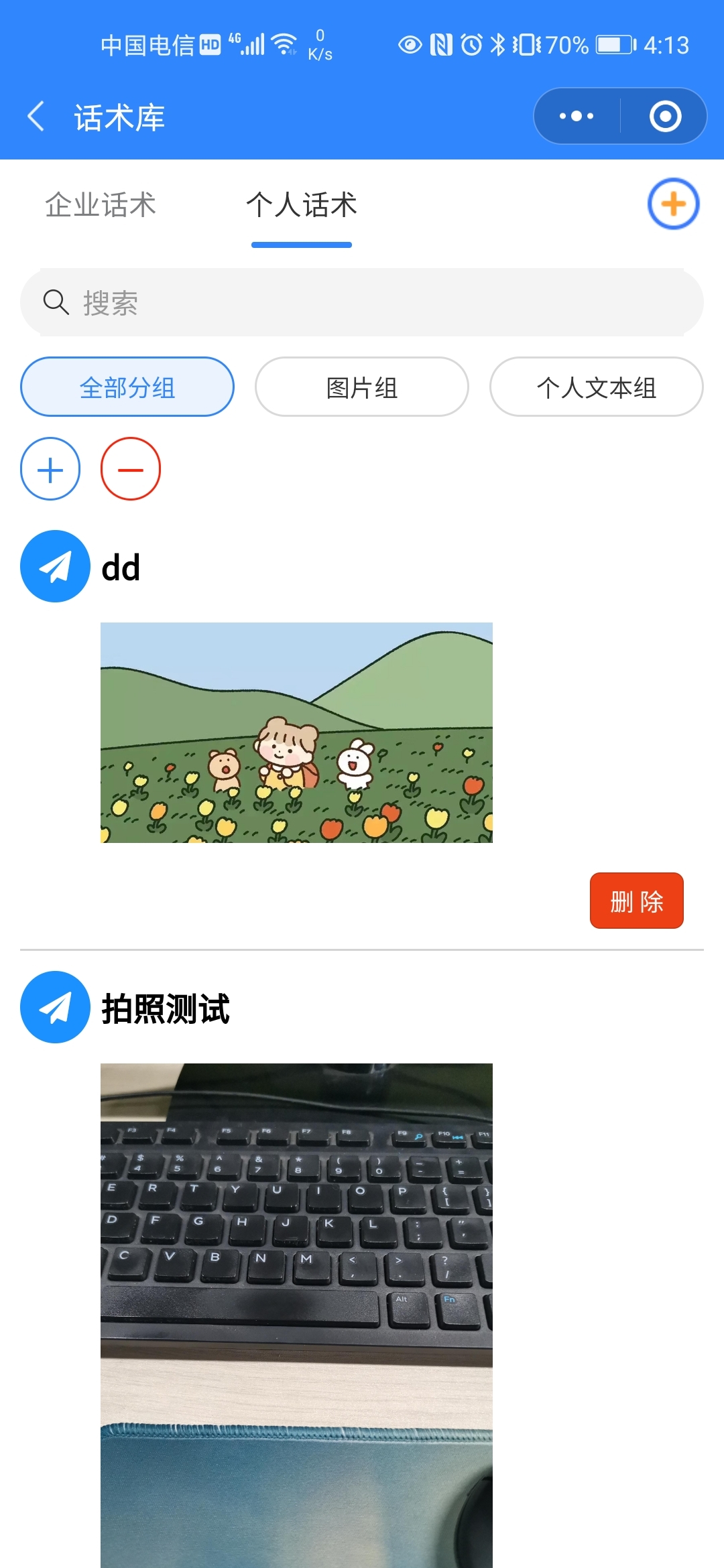Select the 全部分组 filter chip
Screen dimensions: 724x1568
tap(127, 387)
